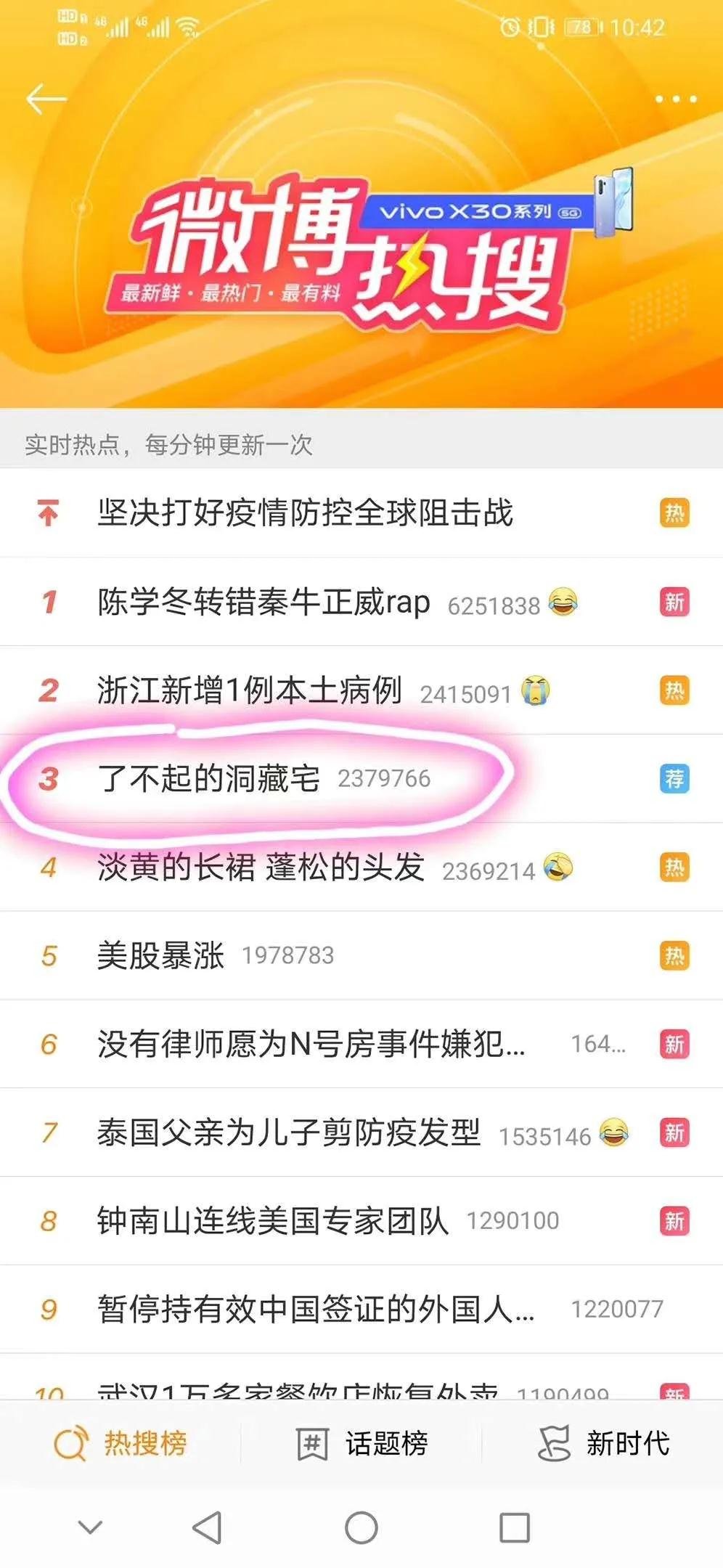Screen dimensions: 723x1568
Task: Go back with the top-left arrow
Action: [x=46, y=99]
